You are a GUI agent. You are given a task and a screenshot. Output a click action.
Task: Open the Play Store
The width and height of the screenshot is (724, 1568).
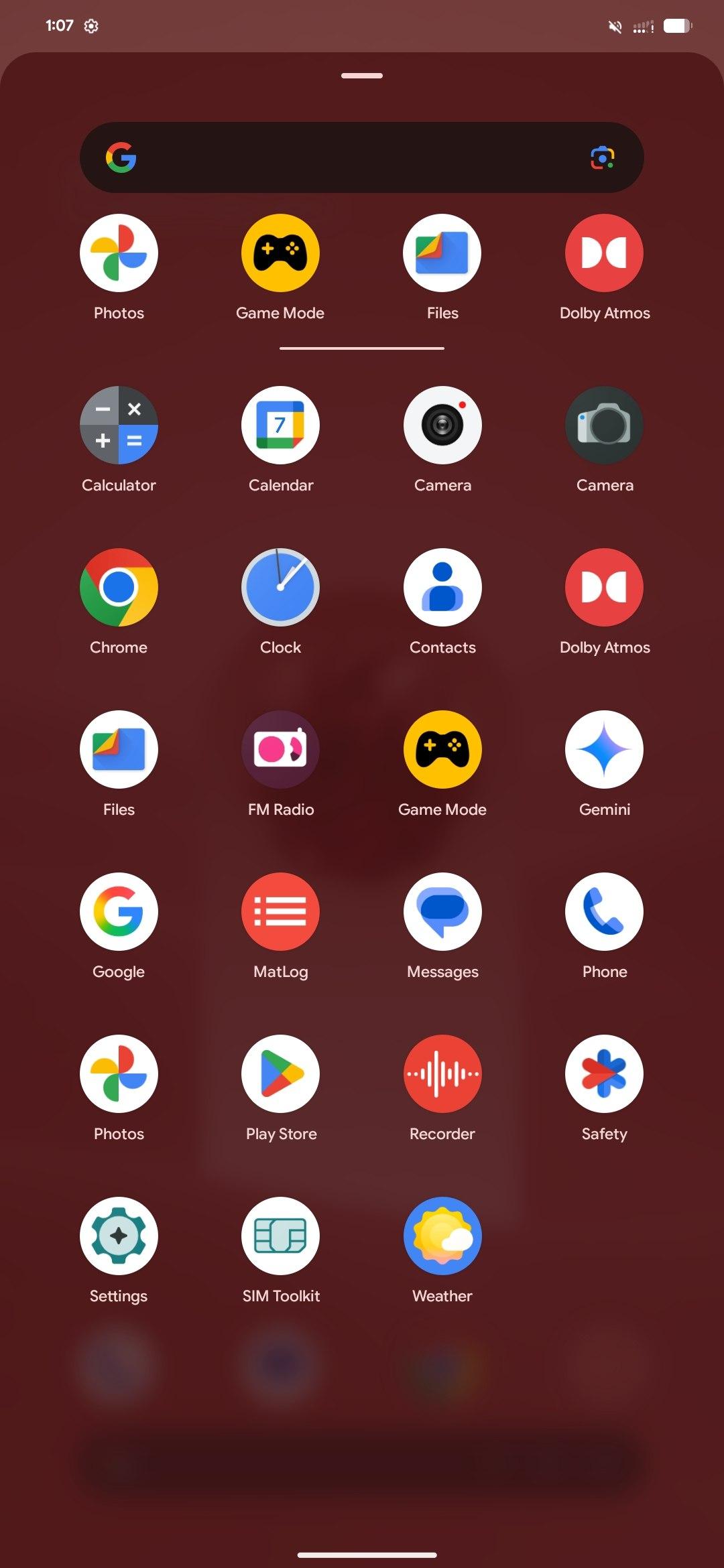click(280, 1073)
